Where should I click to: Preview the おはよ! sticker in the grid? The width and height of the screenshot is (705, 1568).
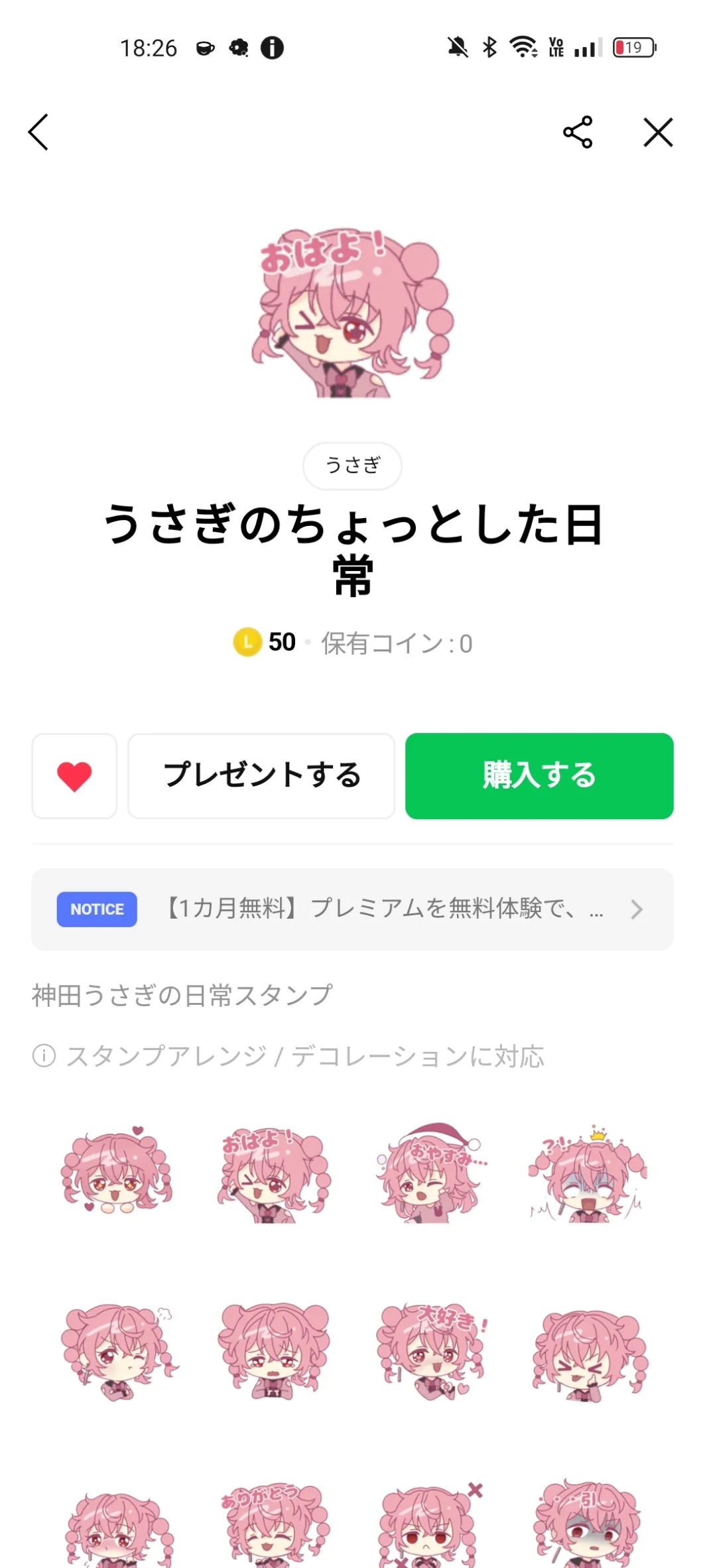274,1174
